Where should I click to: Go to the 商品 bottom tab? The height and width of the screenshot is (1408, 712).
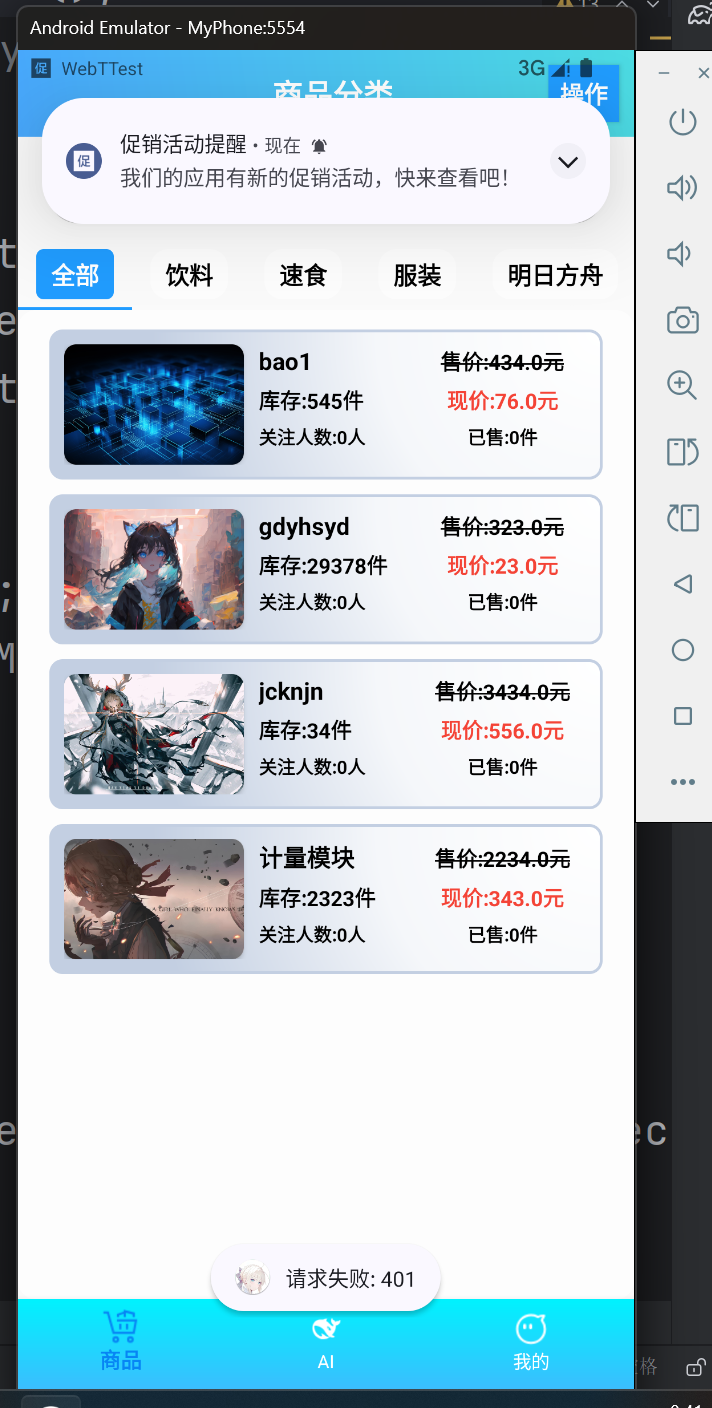click(x=121, y=1342)
